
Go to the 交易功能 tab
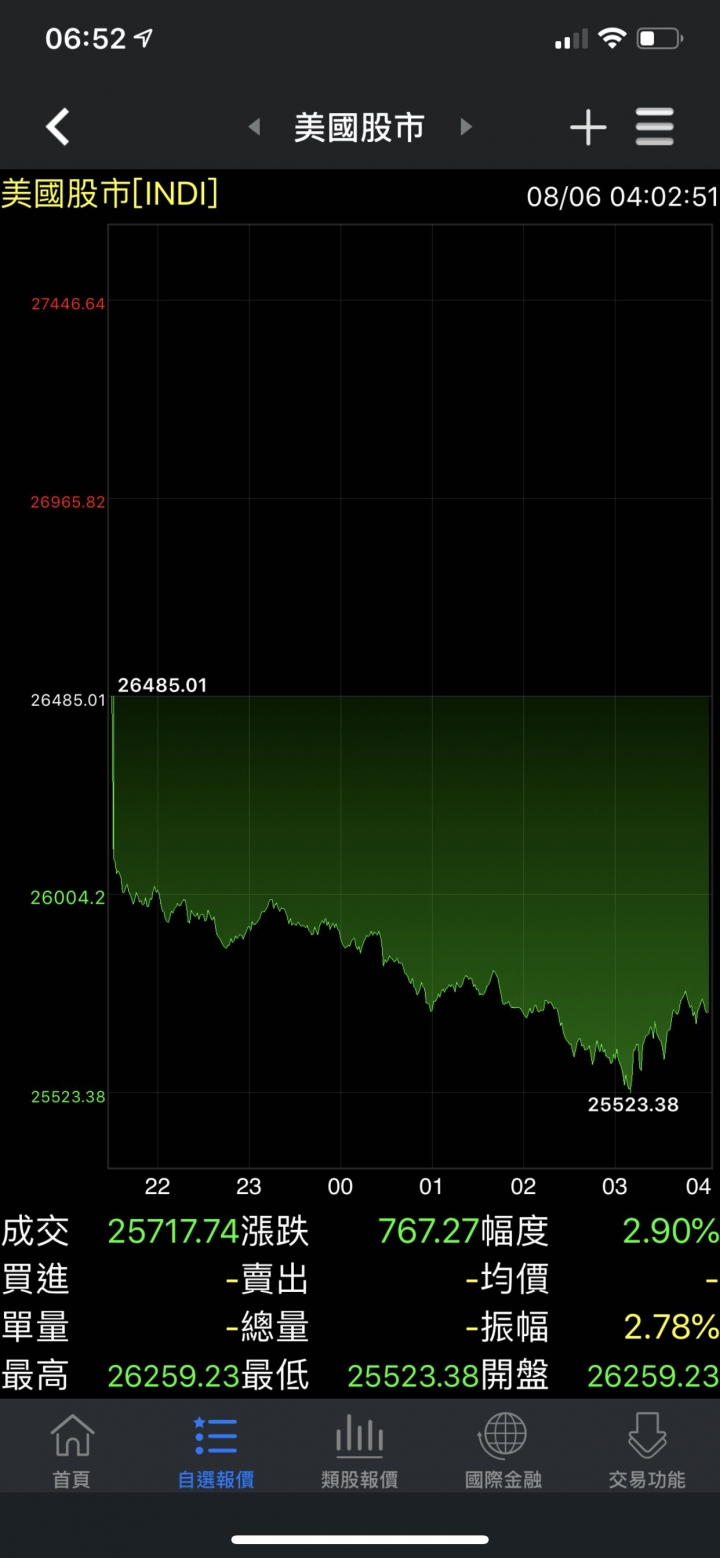647,1450
